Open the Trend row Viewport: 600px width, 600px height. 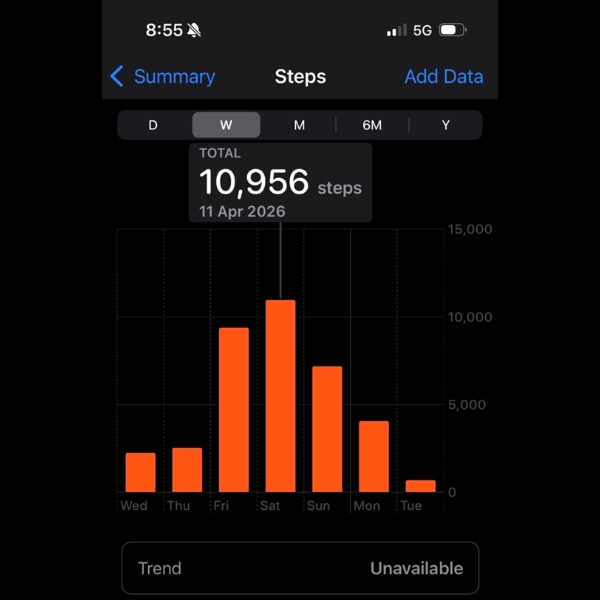coord(300,568)
